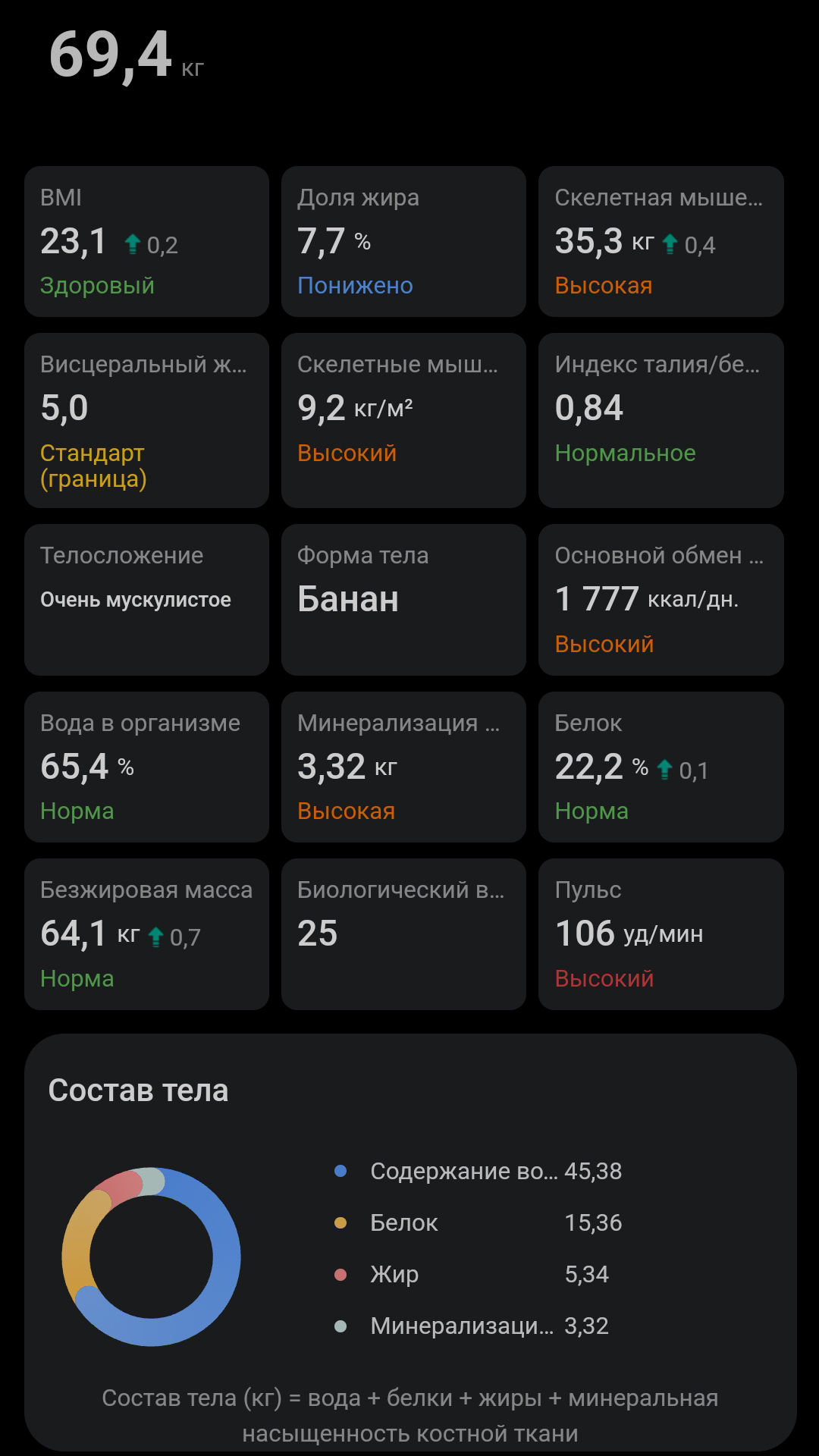The width and height of the screenshot is (819, 1456).
Task: Open the Белок 22,2 % card
Action: coord(661,767)
